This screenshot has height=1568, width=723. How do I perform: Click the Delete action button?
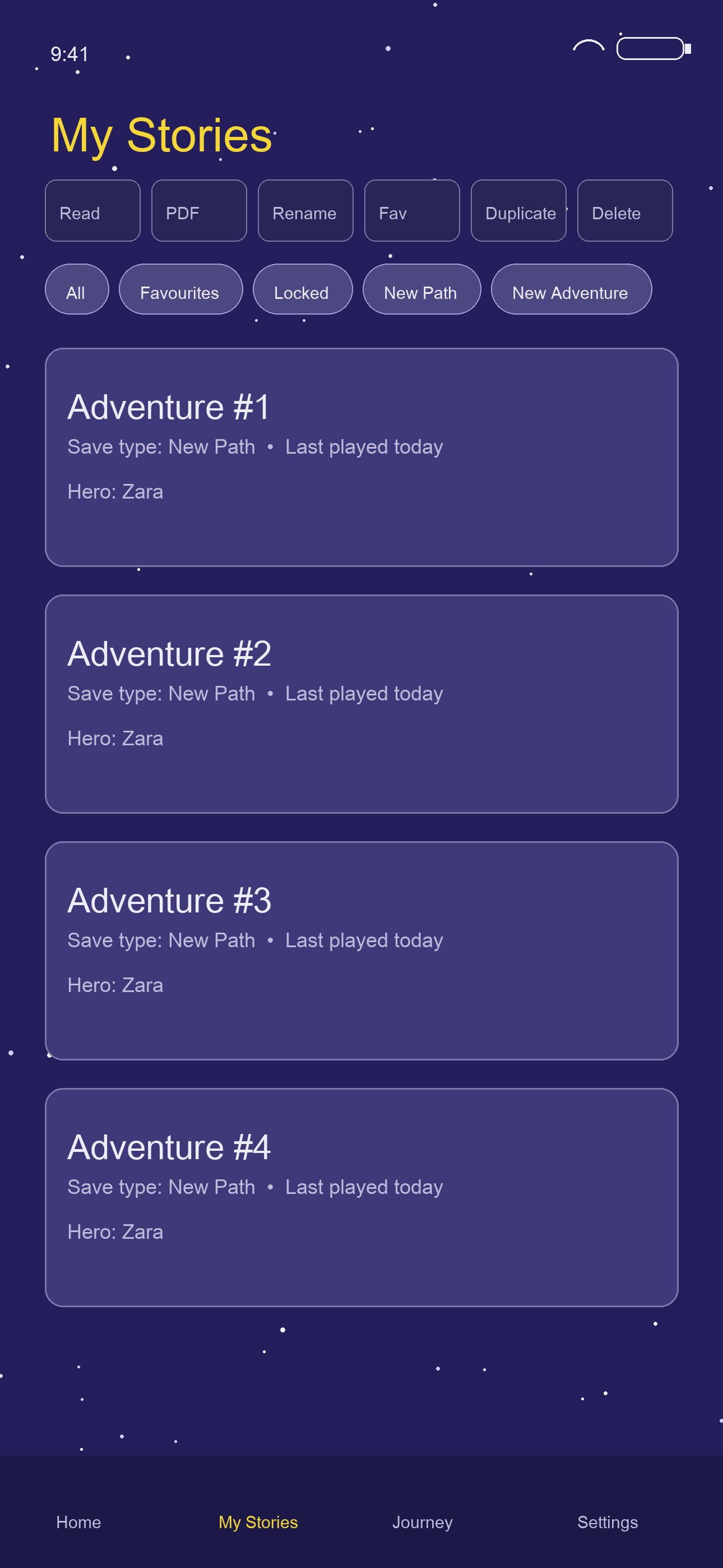click(x=624, y=212)
